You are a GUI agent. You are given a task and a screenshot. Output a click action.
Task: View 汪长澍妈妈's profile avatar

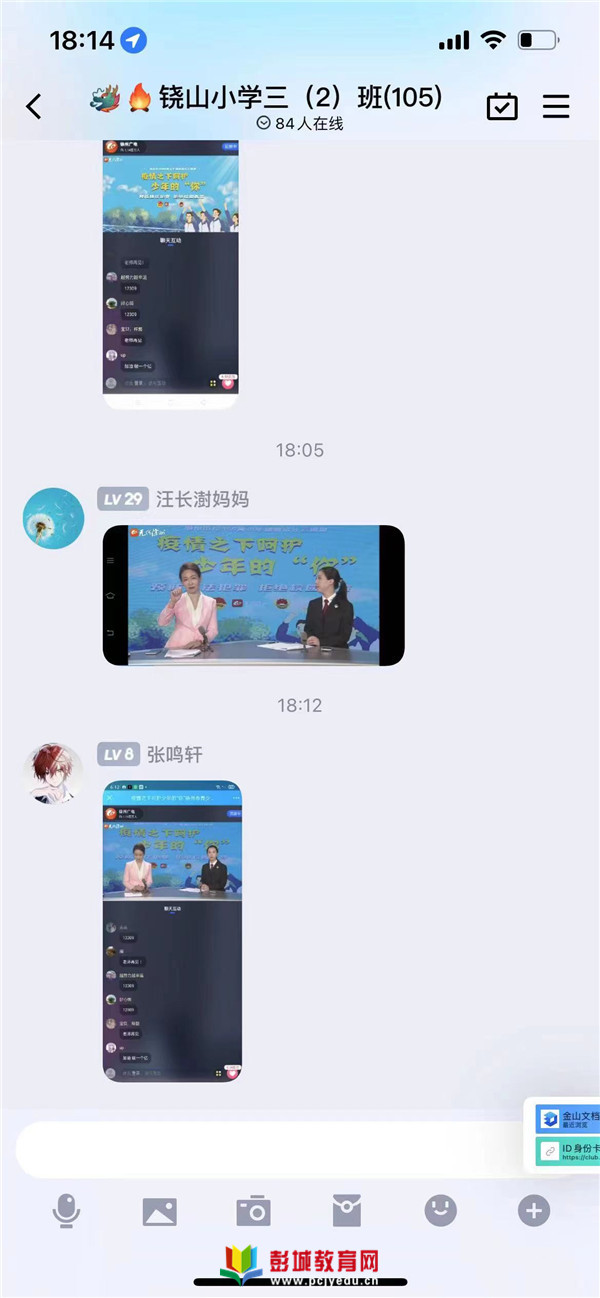click(x=53, y=518)
